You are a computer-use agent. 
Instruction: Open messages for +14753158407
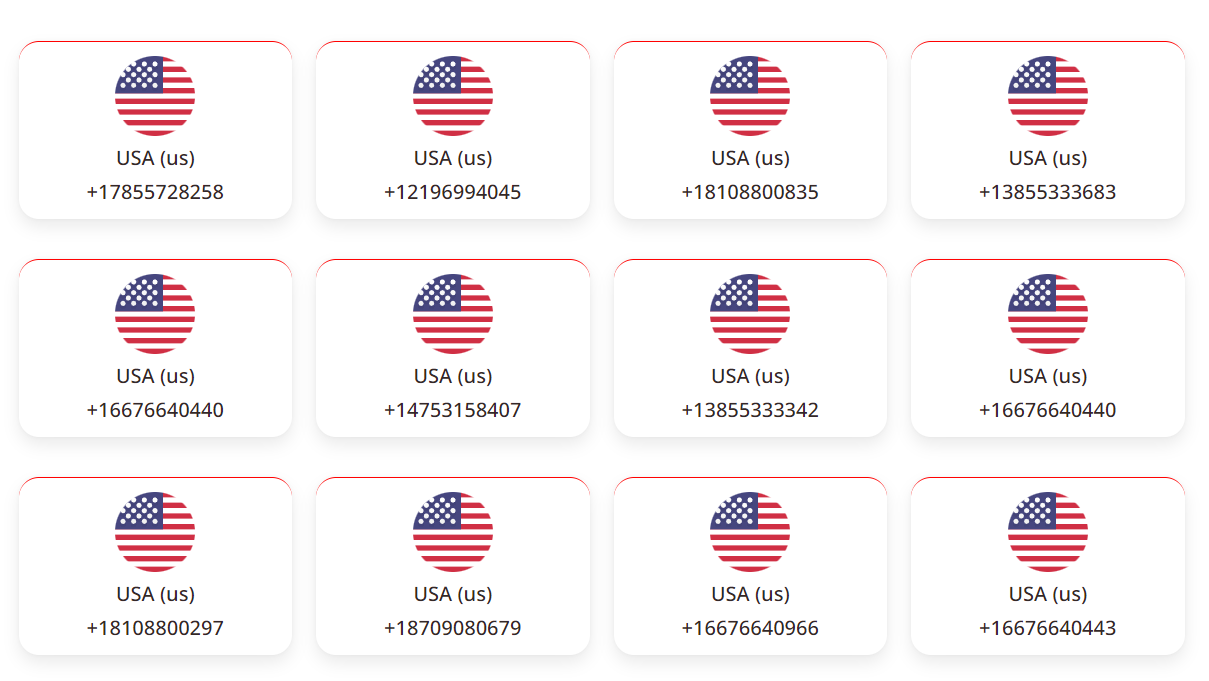point(452,348)
